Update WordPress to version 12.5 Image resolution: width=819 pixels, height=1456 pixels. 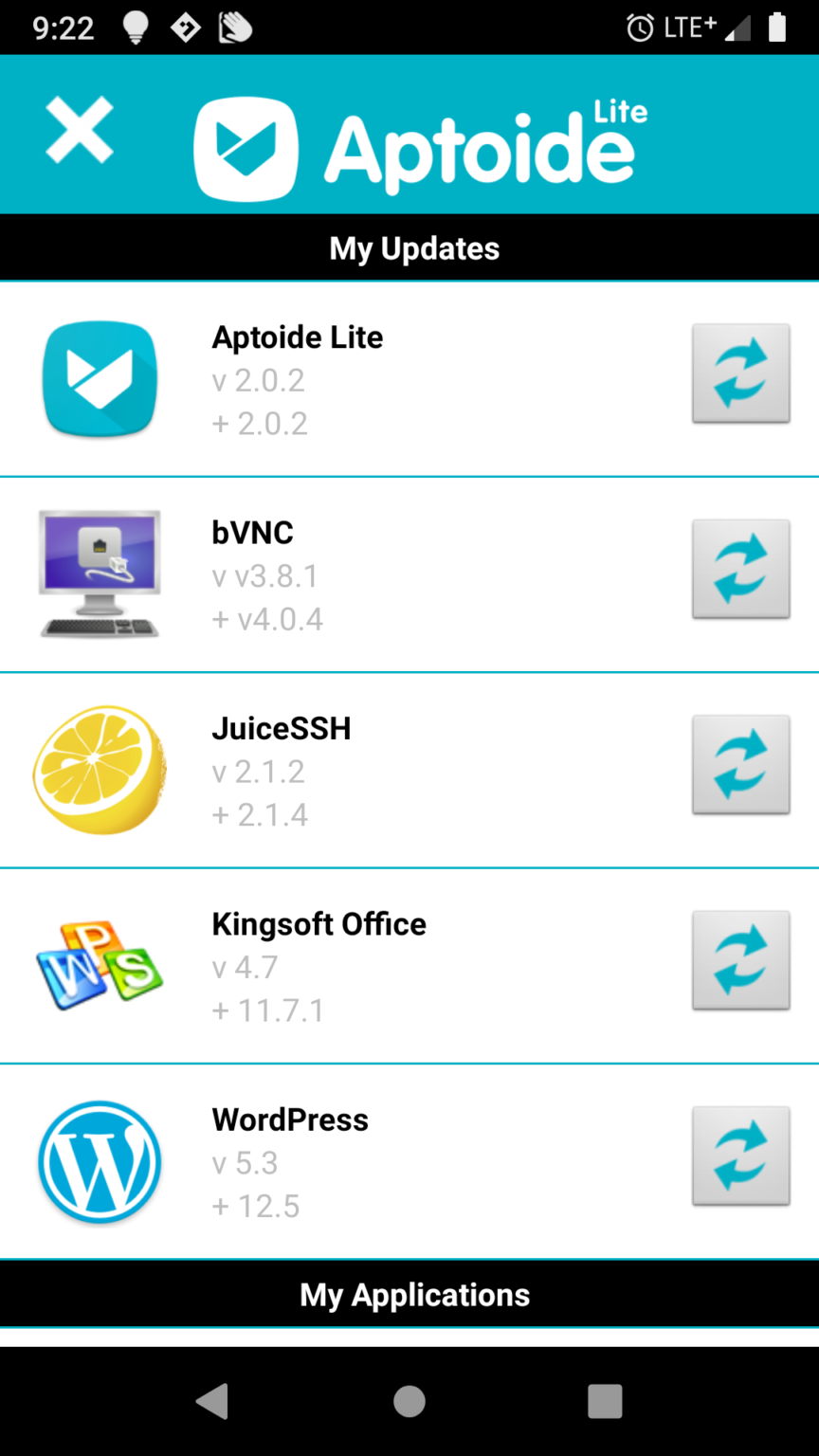[x=740, y=1156]
